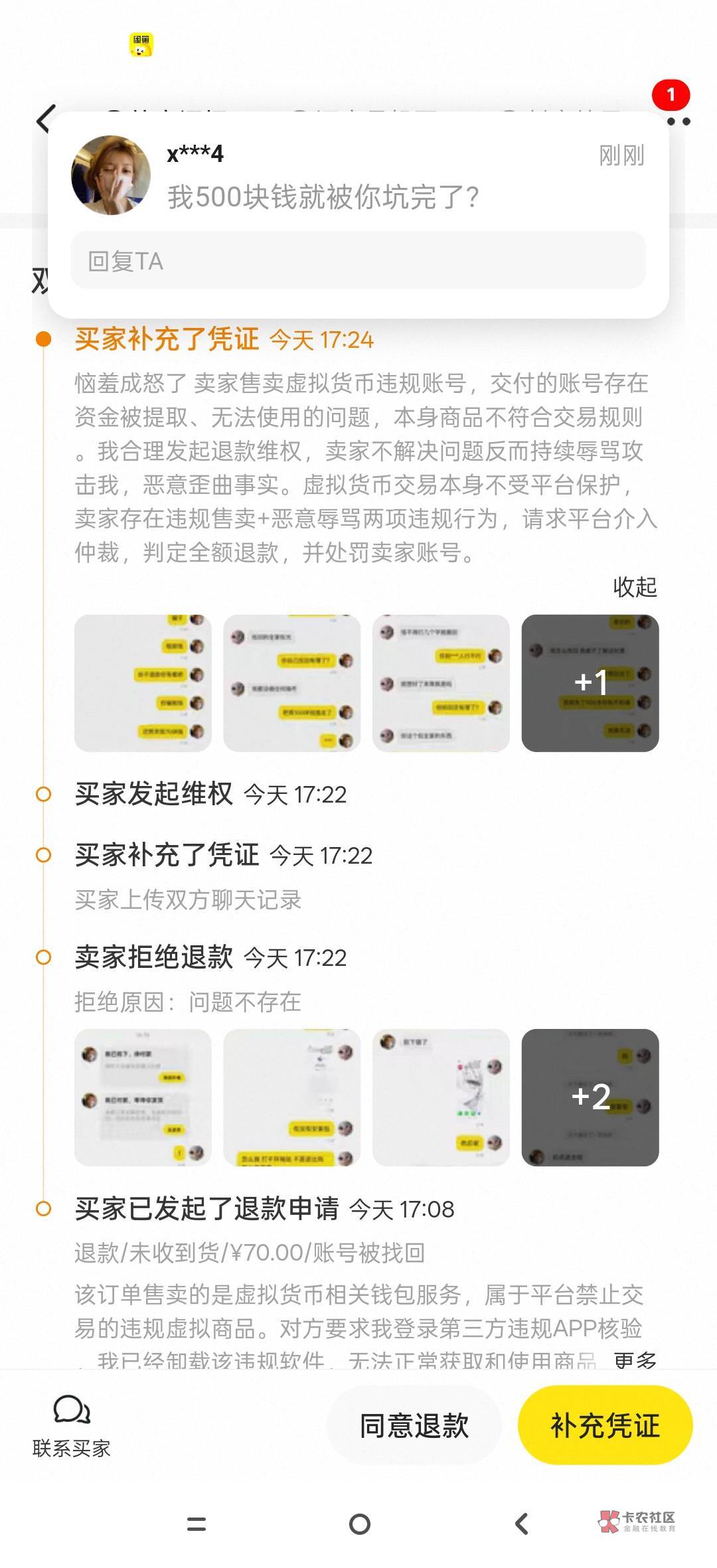Open third seller refusal evidence screenshot

click(441, 1097)
